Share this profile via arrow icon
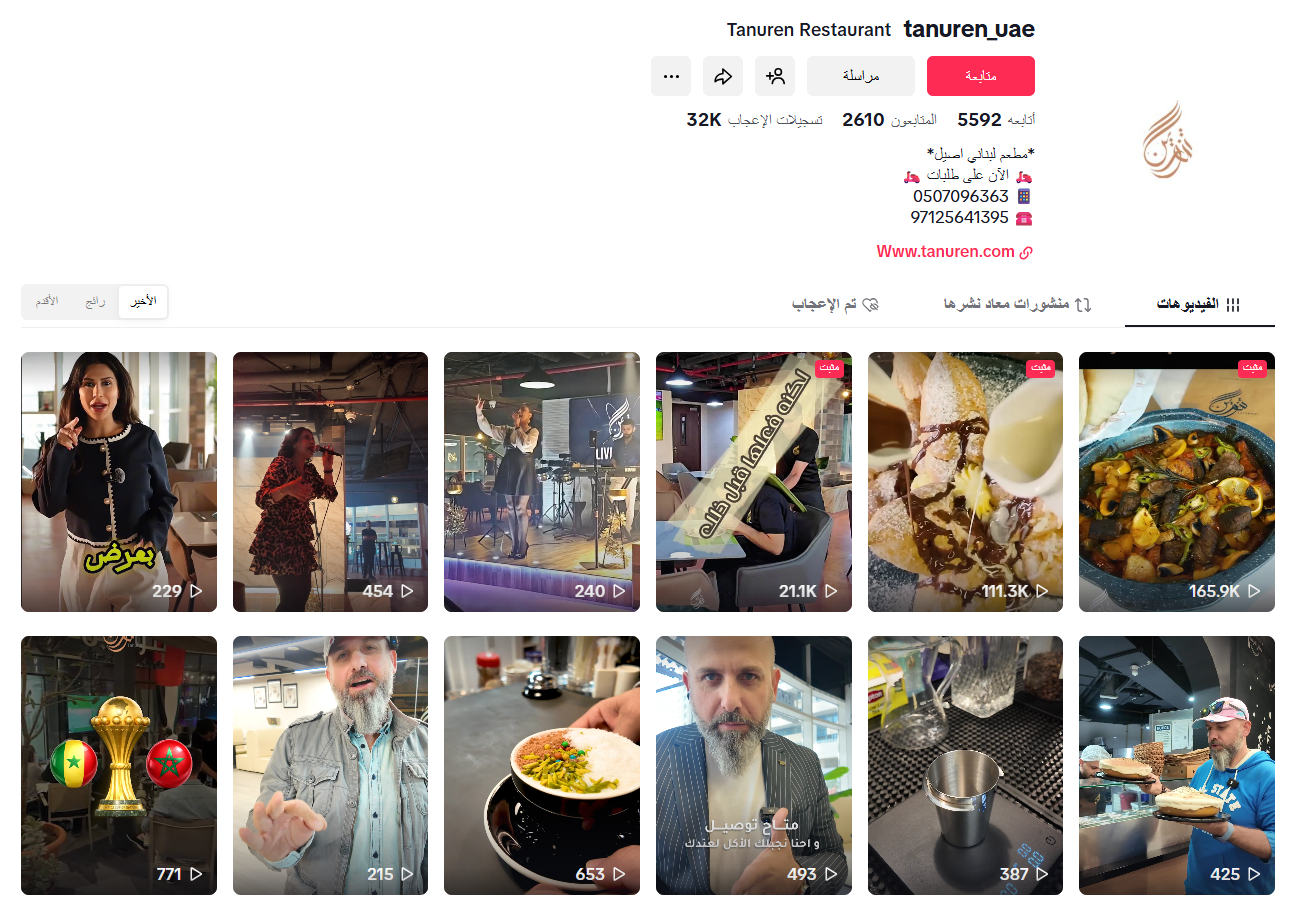This screenshot has height=904, width=1309. tap(723, 76)
